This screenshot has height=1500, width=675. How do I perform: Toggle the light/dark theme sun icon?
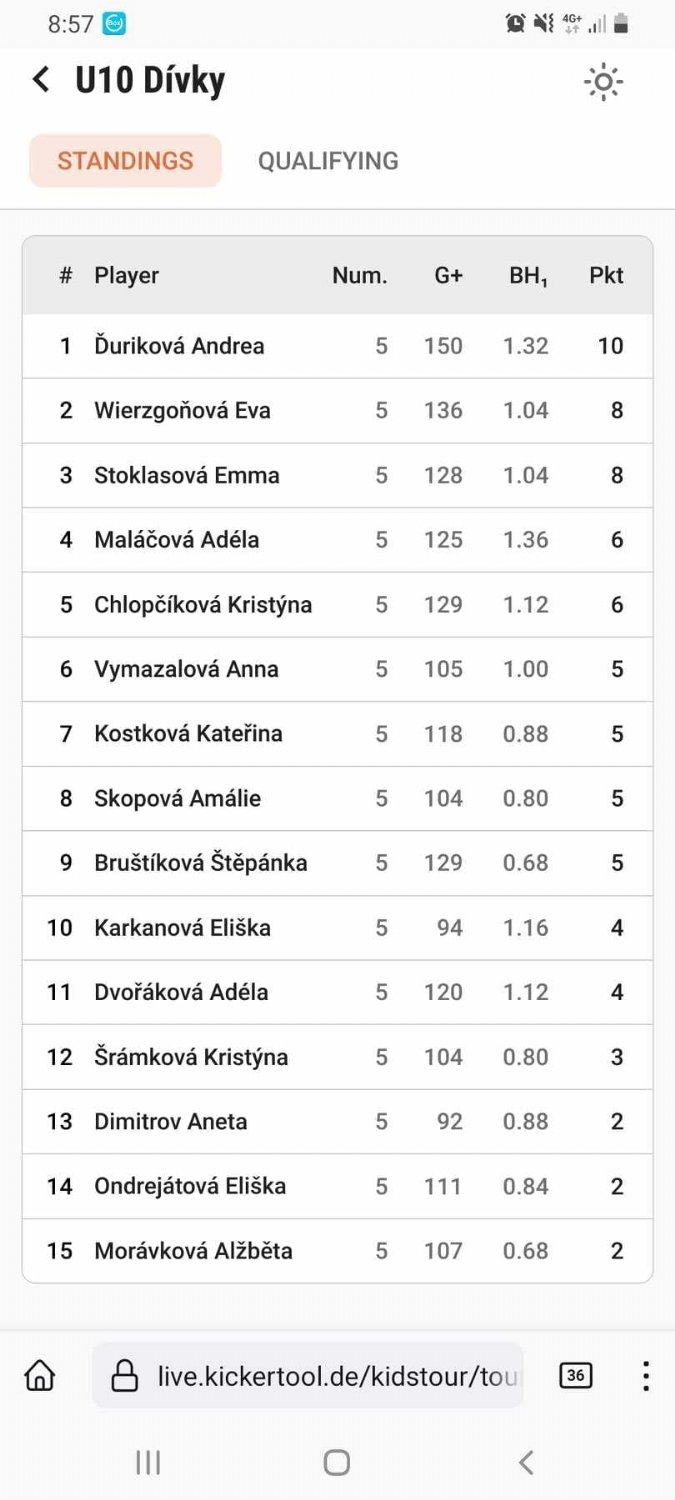[603, 82]
